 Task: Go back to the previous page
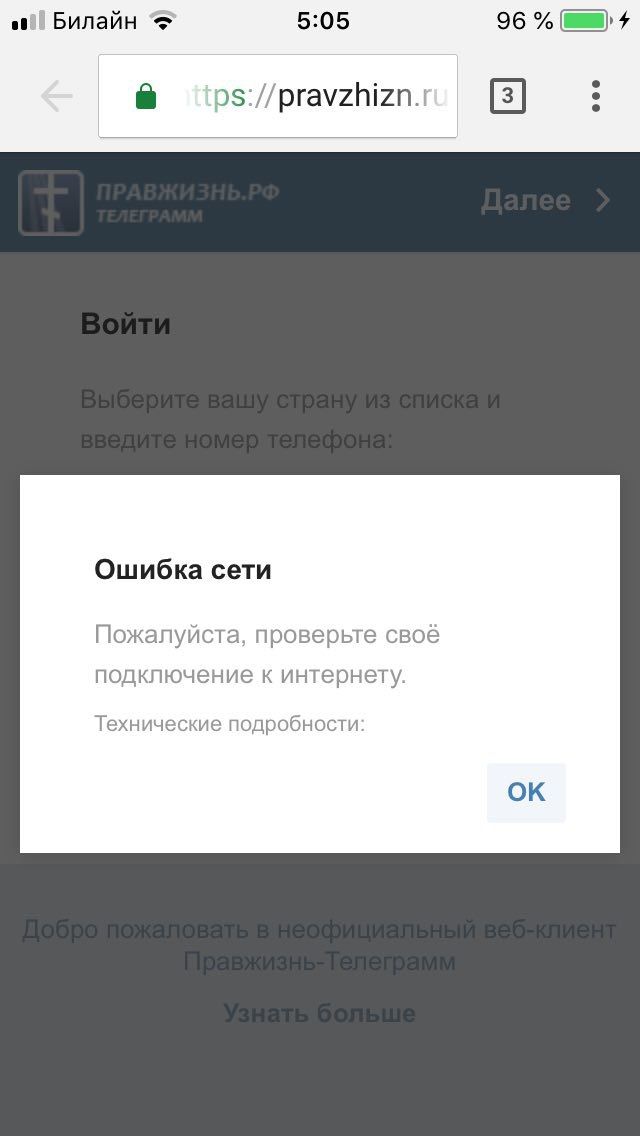pyautogui.click(x=56, y=96)
